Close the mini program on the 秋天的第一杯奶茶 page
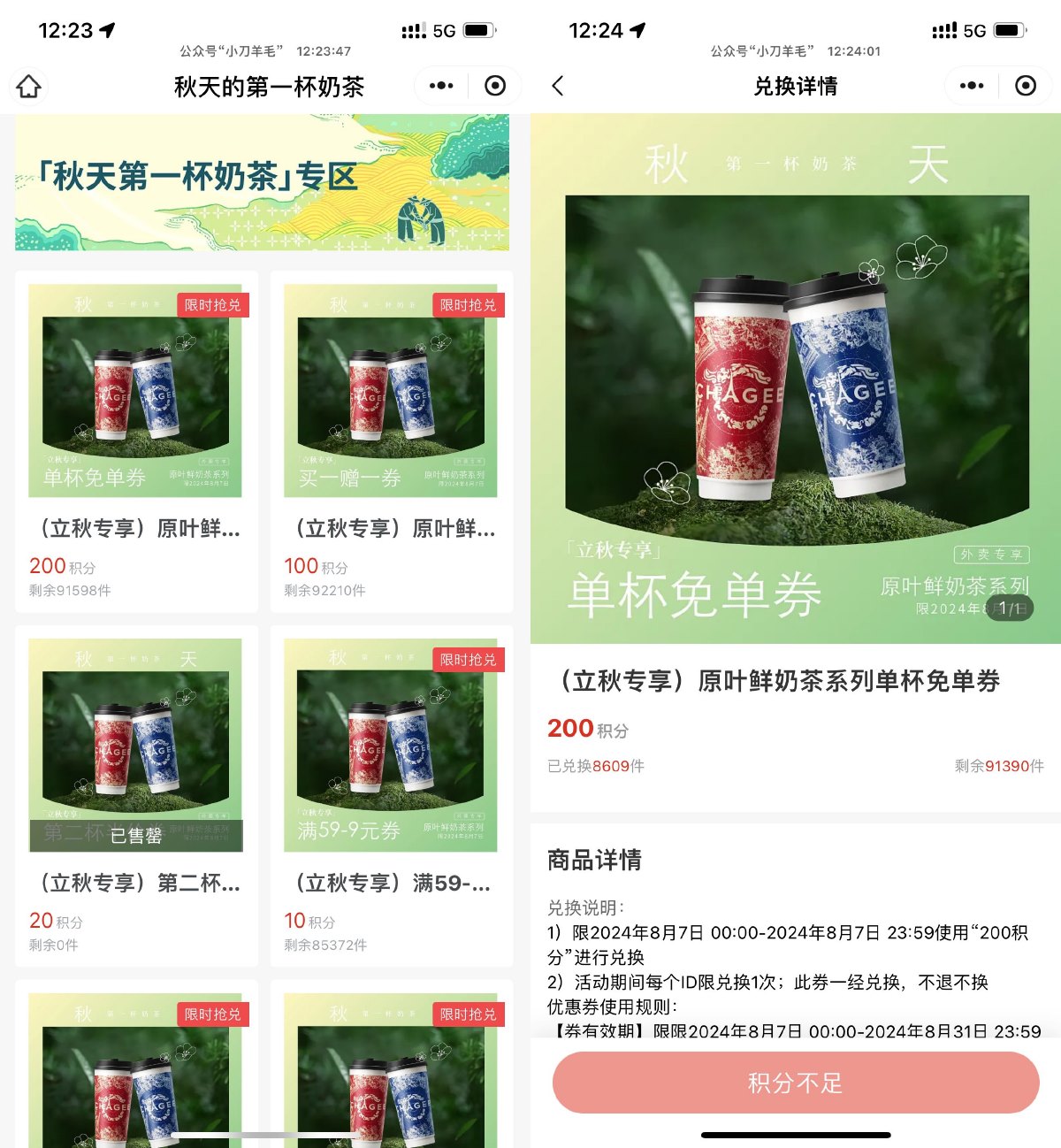The image size is (1061, 1148). tap(495, 86)
